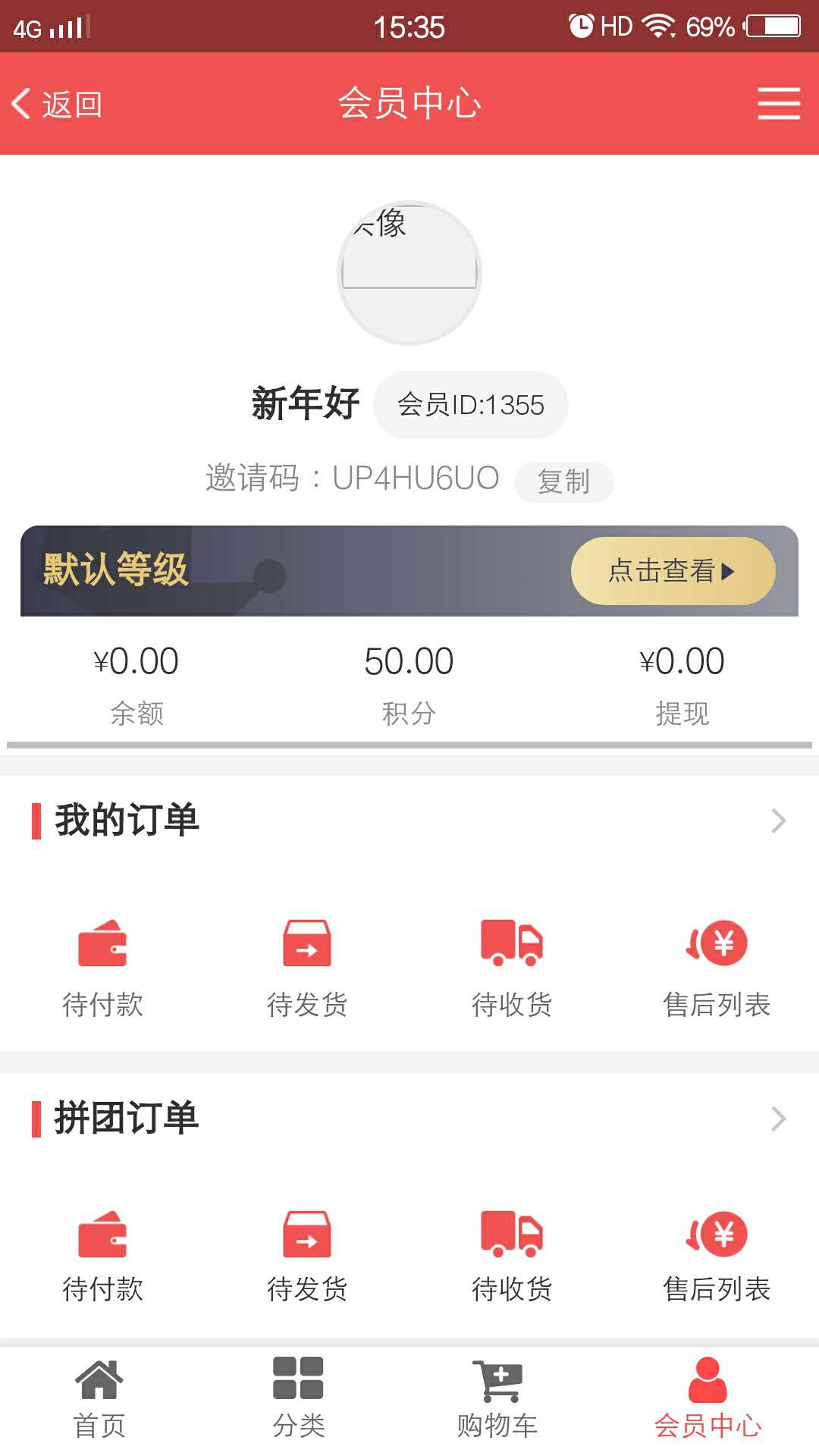819x1456 pixels.
Task: Go to the 购物车 tab
Action: 497,1399
